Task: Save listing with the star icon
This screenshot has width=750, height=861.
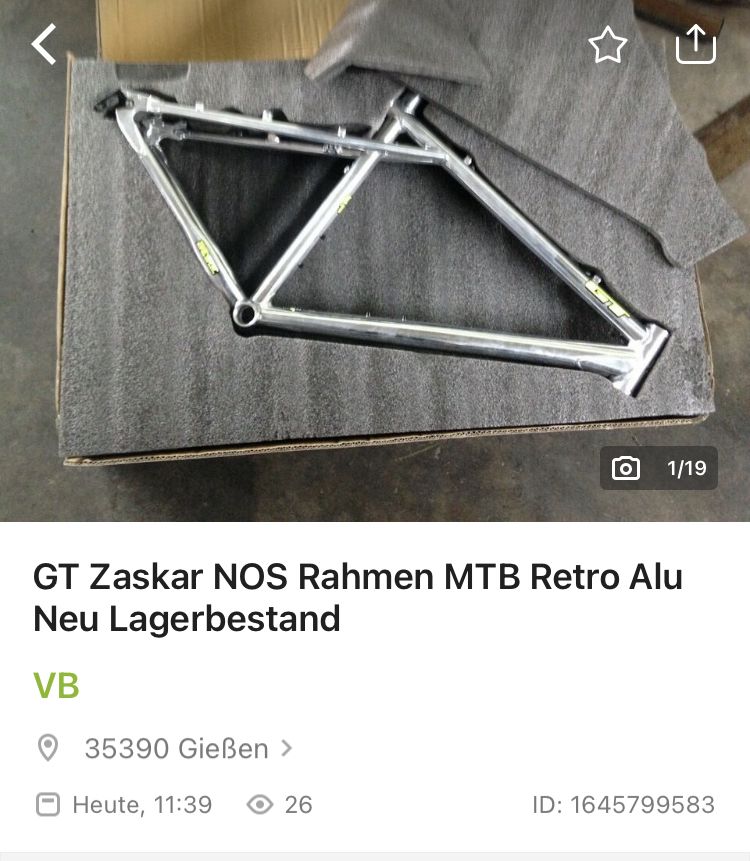Action: click(607, 45)
